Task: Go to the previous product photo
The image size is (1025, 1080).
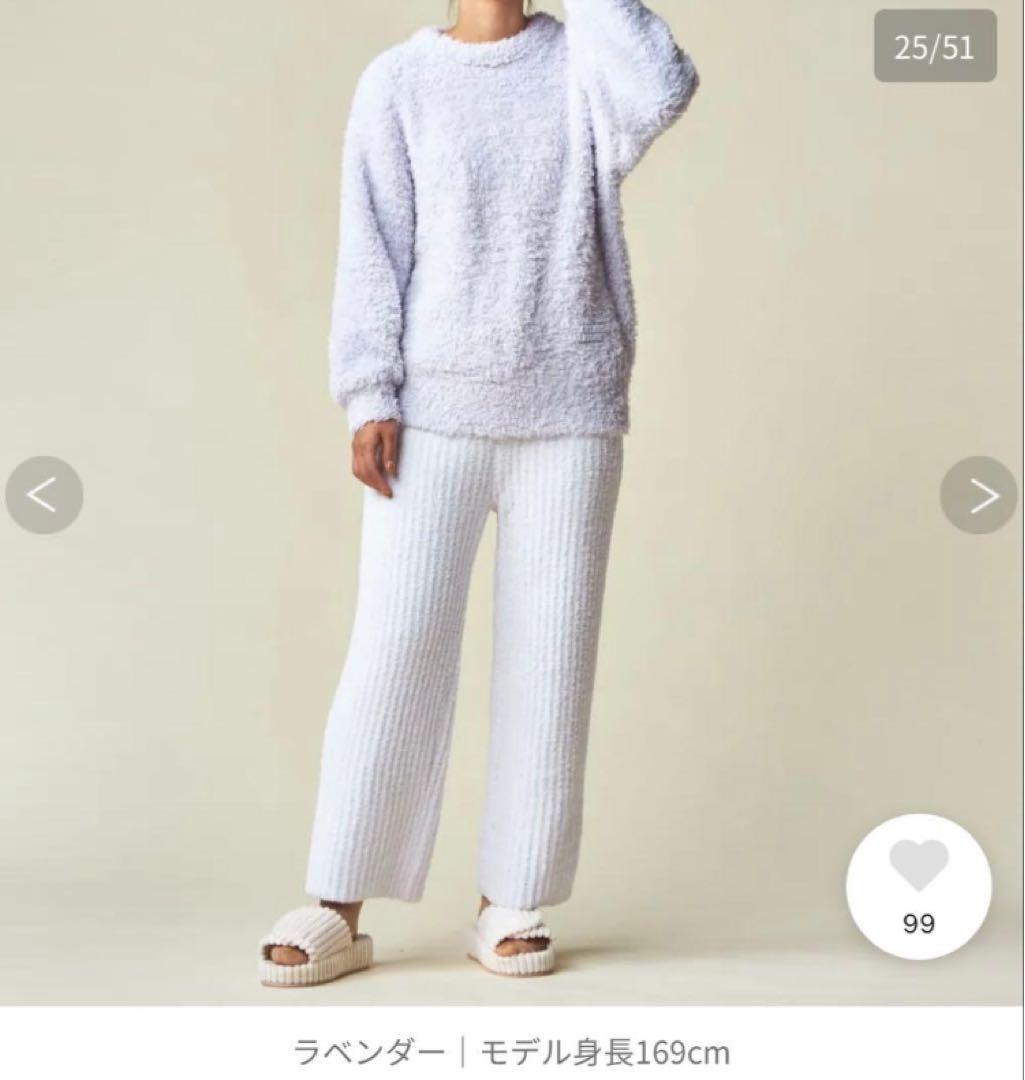Action: [x=44, y=495]
